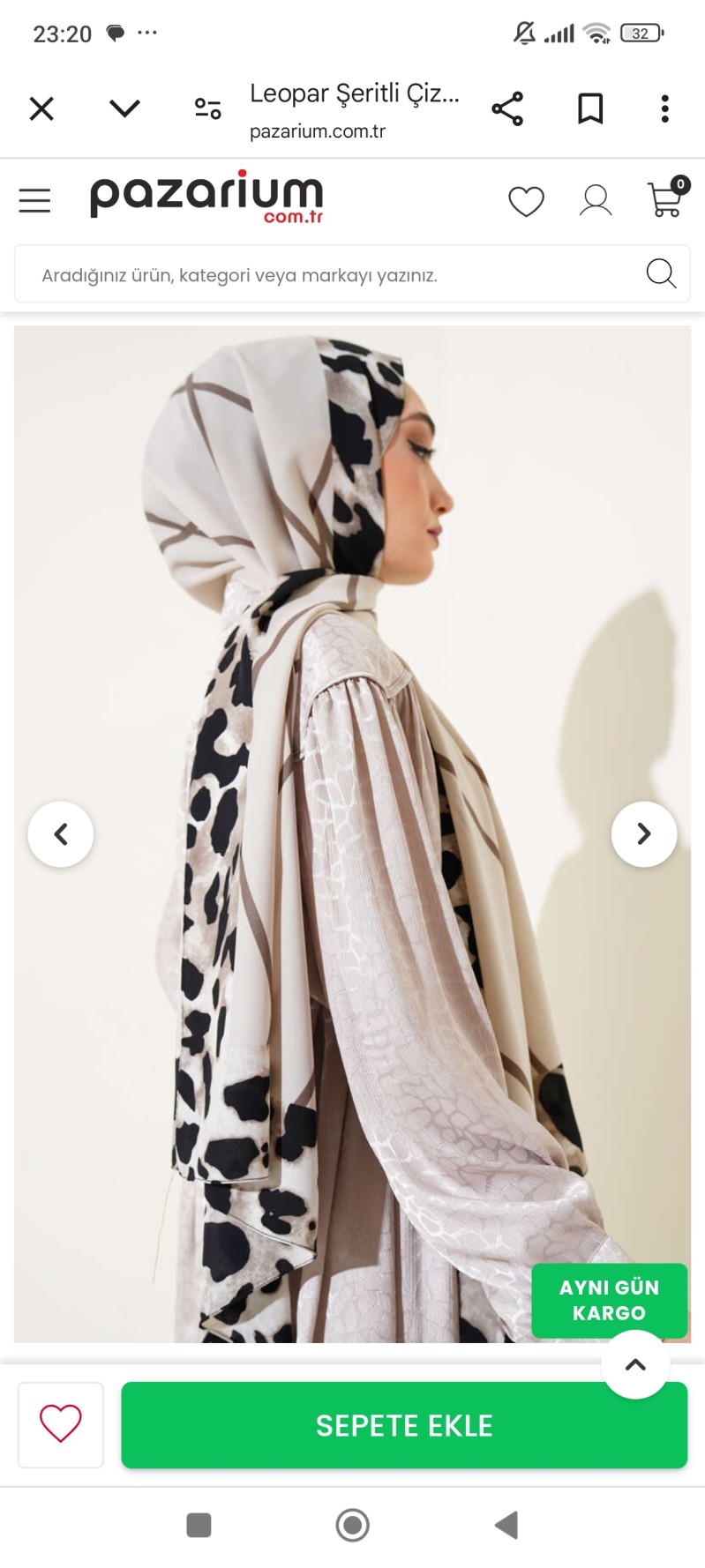Viewport: 705px width, 1568px height.
Task: Open the pazarium hamburger menu
Action: (x=35, y=201)
